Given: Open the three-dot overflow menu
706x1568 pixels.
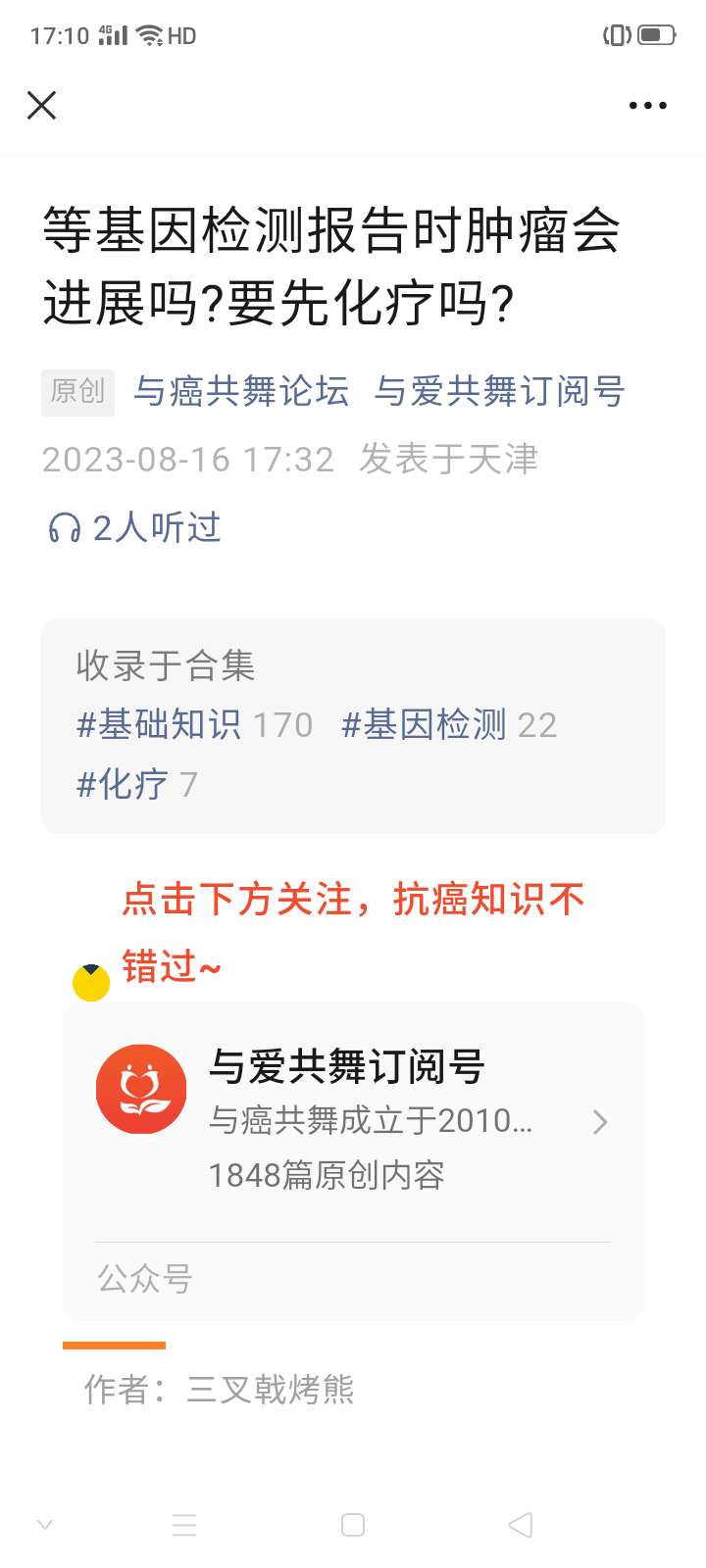Looking at the screenshot, I should pos(648,106).
